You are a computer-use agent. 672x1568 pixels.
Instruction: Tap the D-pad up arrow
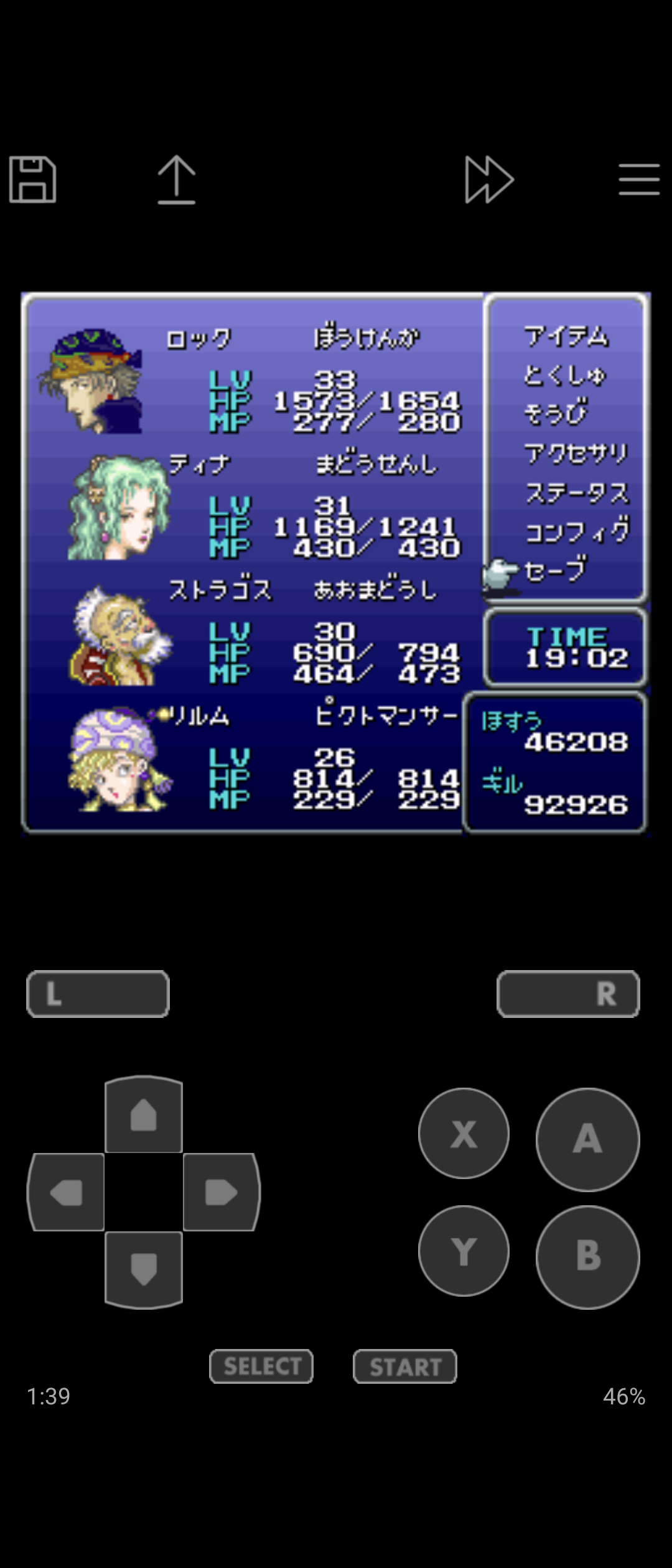(x=144, y=1115)
